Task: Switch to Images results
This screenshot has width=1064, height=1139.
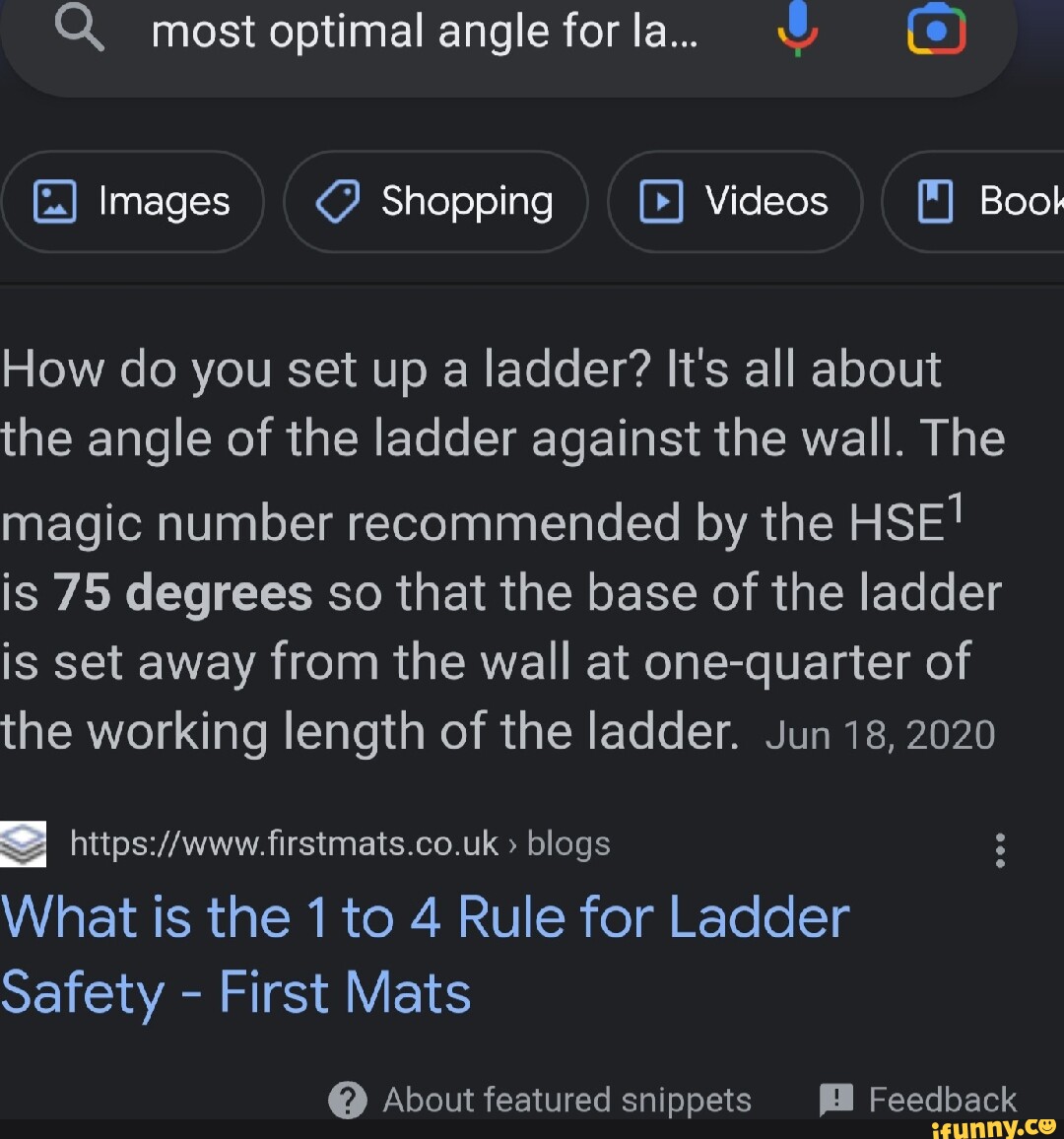Action: pos(133,202)
